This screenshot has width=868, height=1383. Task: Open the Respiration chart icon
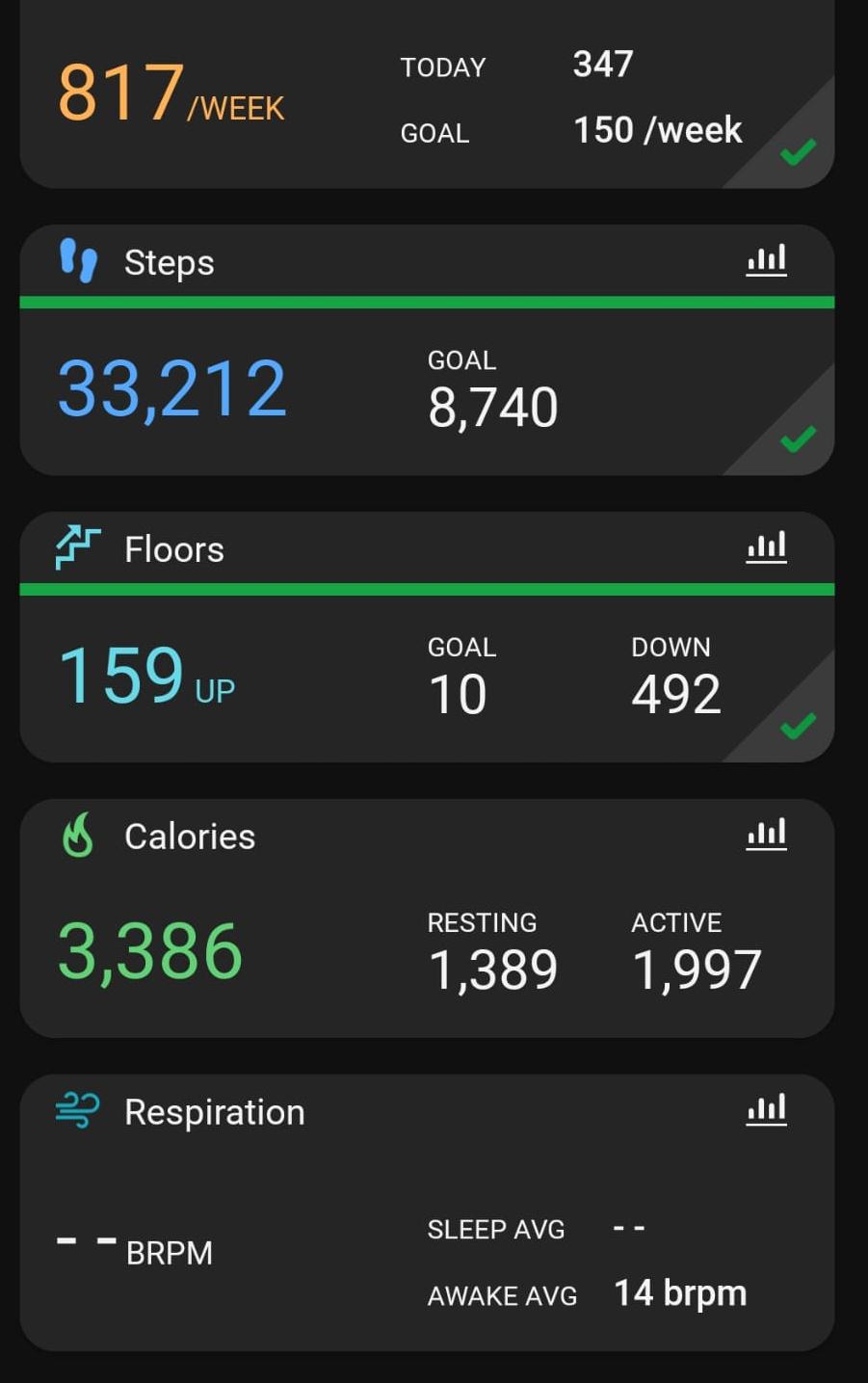pyautogui.click(x=766, y=1110)
